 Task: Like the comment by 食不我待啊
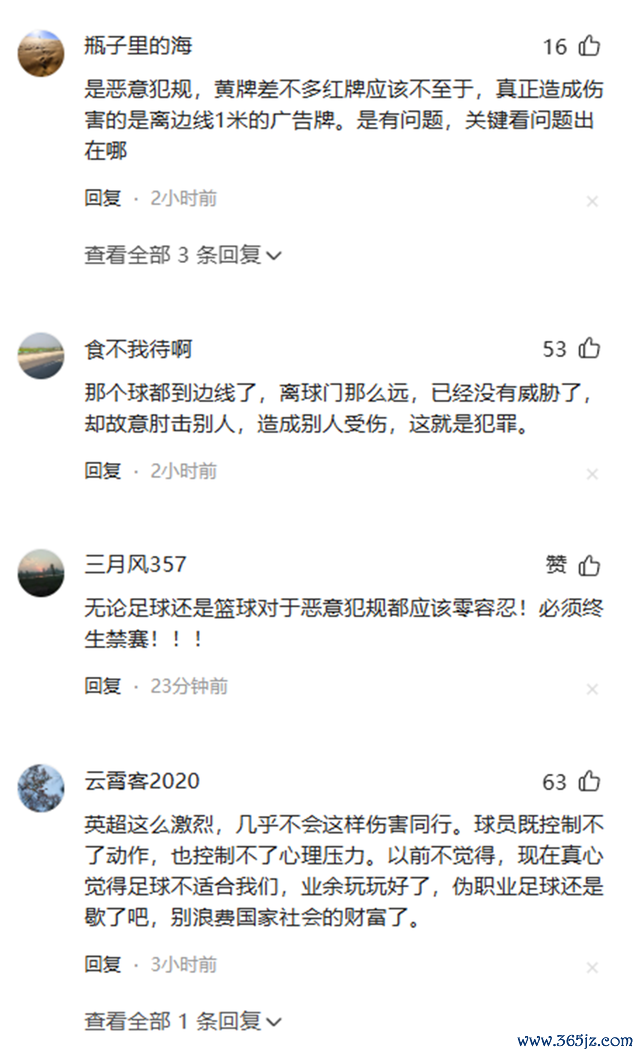coord(589,349)
